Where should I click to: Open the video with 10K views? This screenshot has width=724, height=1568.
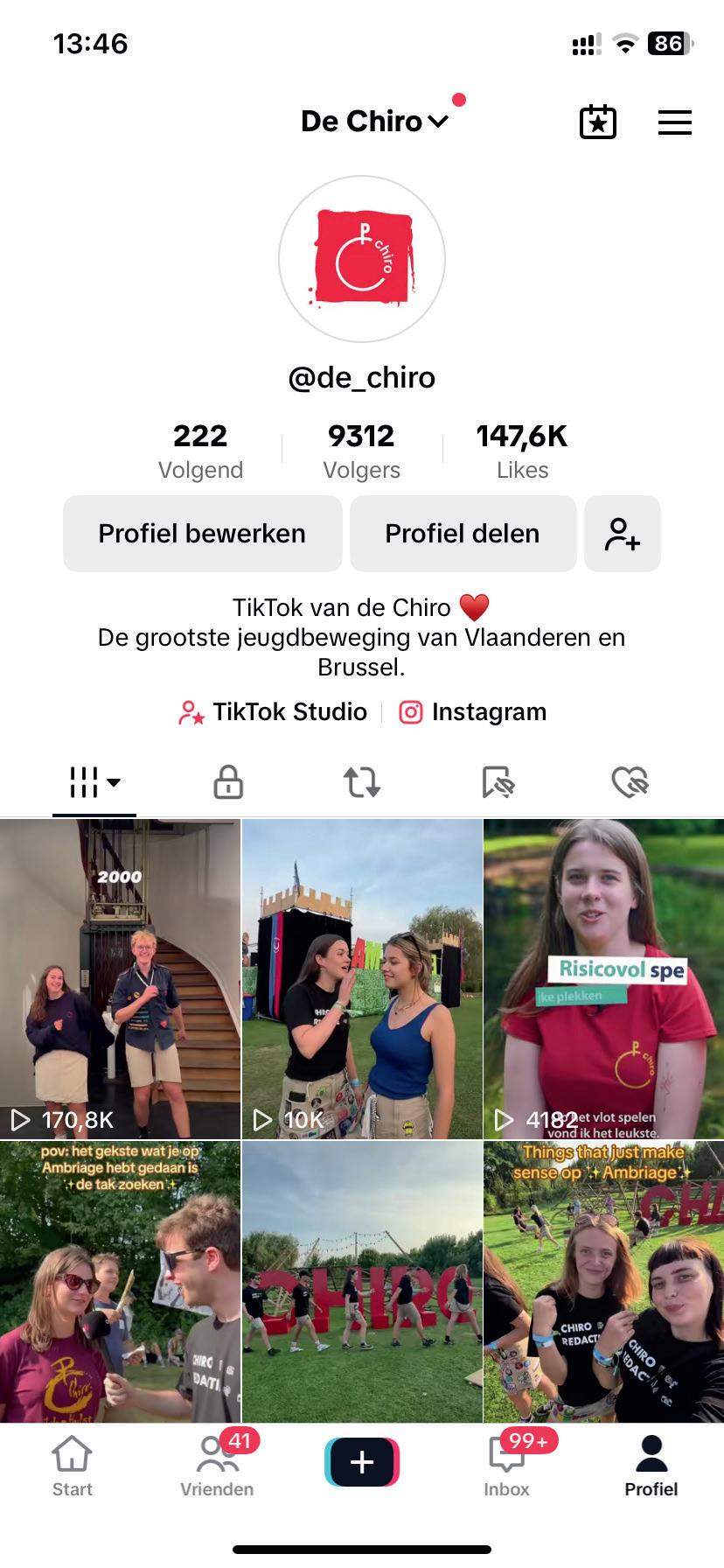click(362, 979)
